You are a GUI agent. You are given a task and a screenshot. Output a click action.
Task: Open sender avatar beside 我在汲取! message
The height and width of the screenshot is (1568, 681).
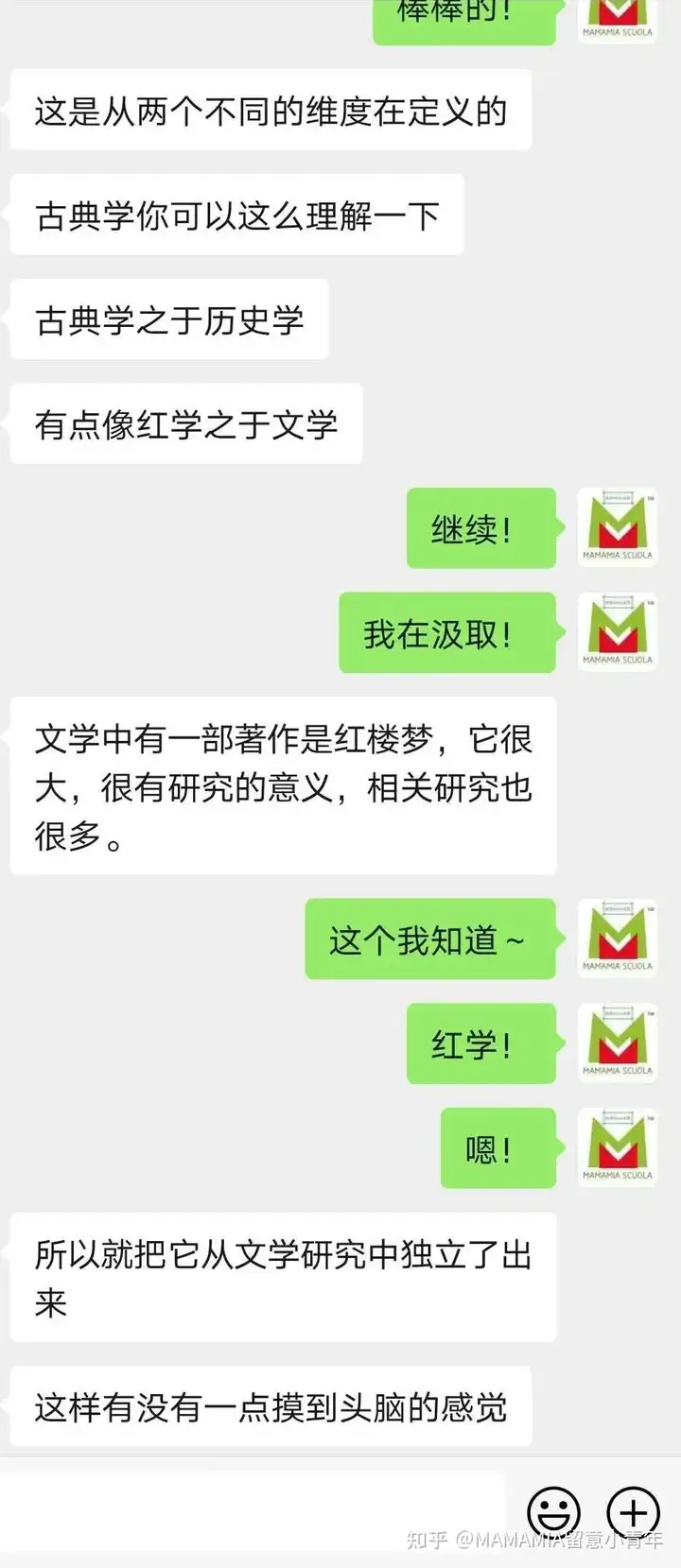point(617,632)
